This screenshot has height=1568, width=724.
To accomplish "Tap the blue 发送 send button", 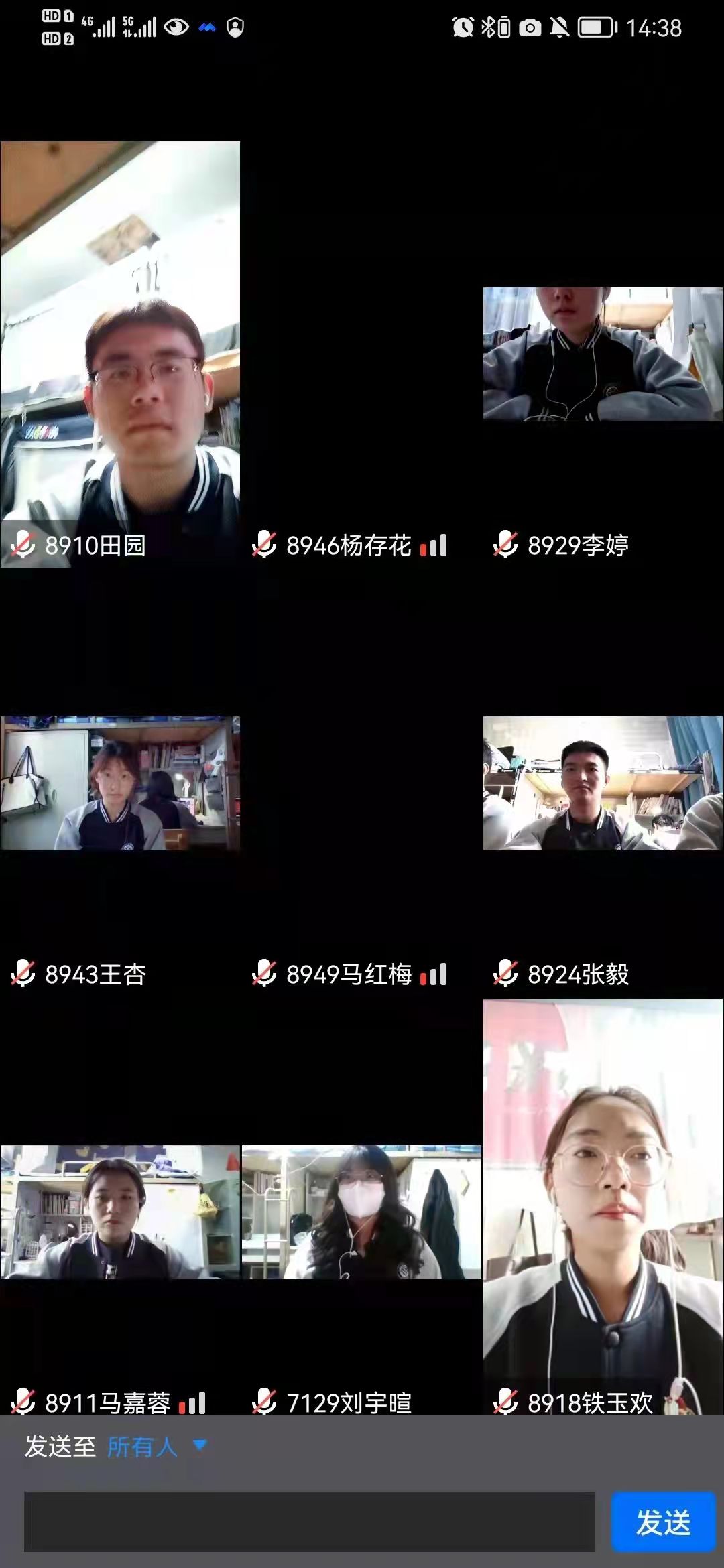I will [663, 1522].
